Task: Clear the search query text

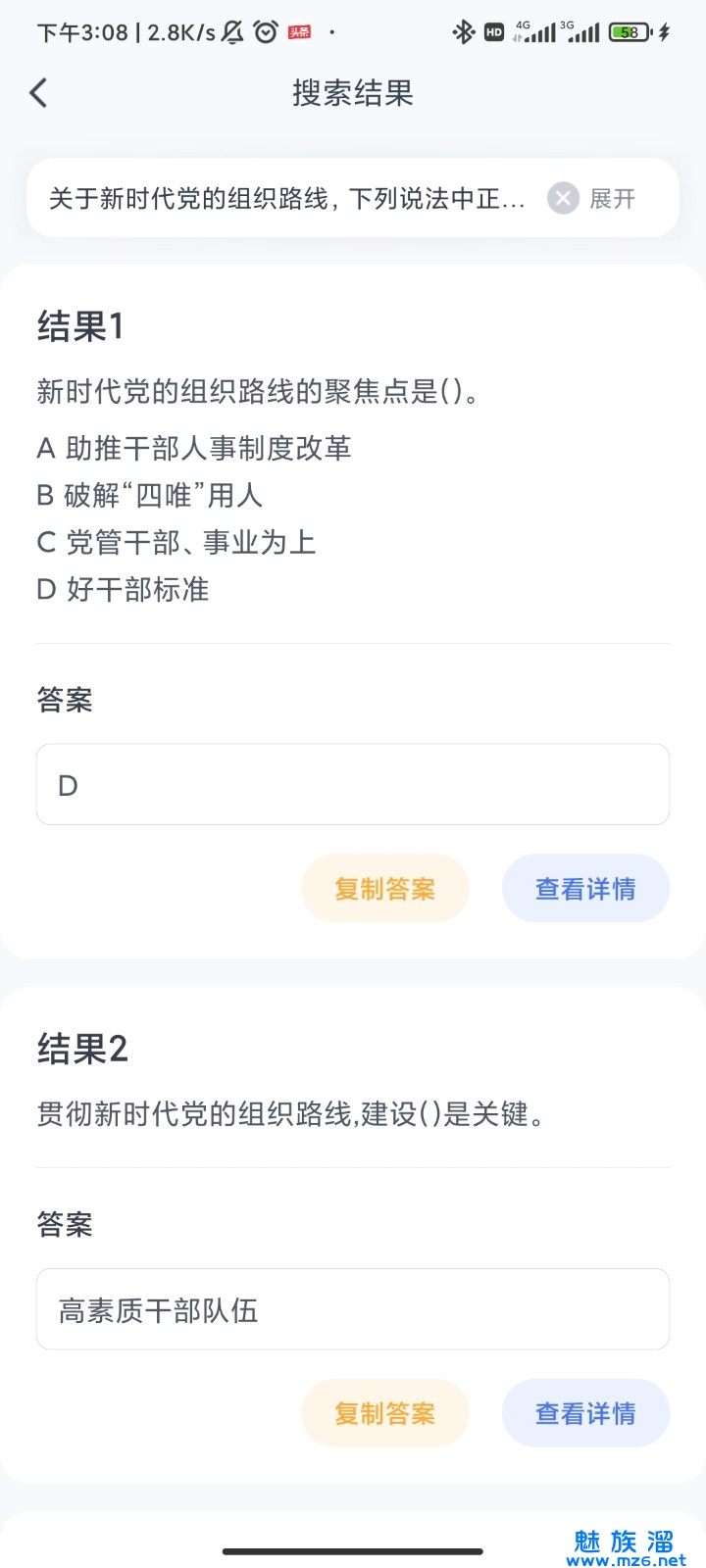Action: click(x=563, y=199)
